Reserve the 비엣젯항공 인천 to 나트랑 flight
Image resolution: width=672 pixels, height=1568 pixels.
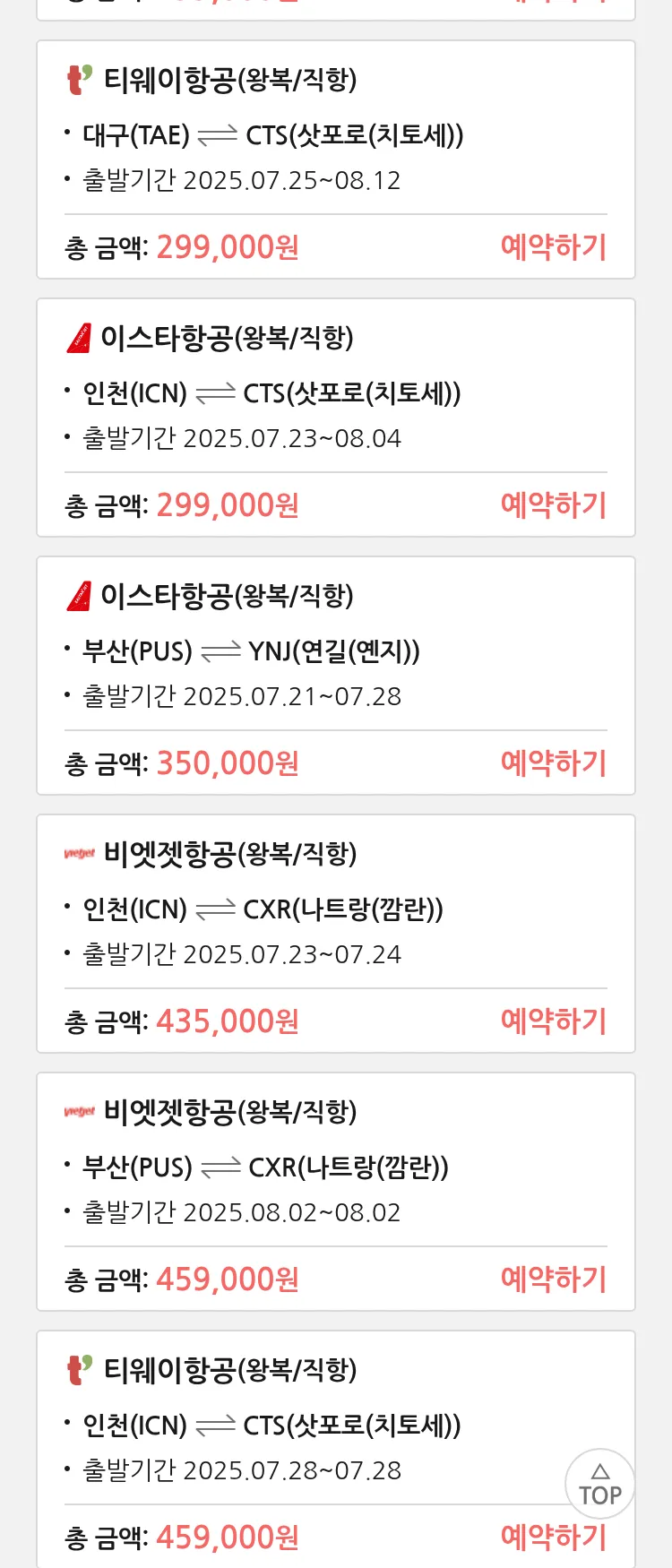[553, 1021]
